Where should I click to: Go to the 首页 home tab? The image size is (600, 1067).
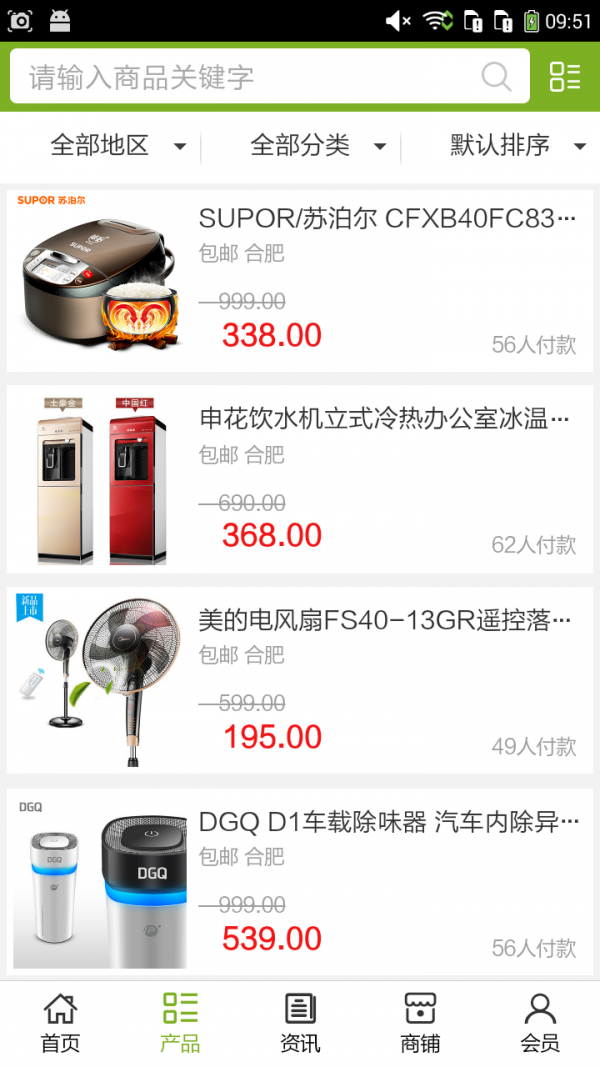click(x=60, y=1023)
